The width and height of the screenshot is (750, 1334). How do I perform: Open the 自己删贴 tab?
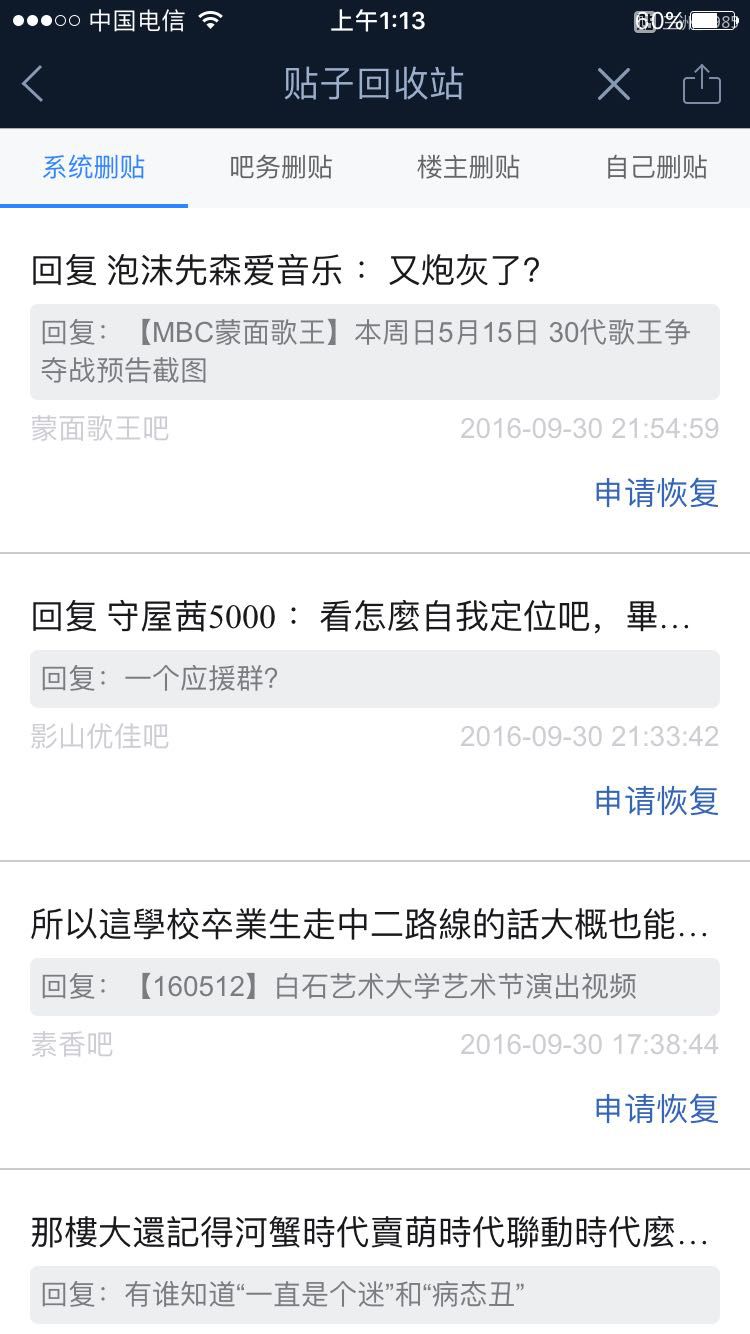click(656, 167)
